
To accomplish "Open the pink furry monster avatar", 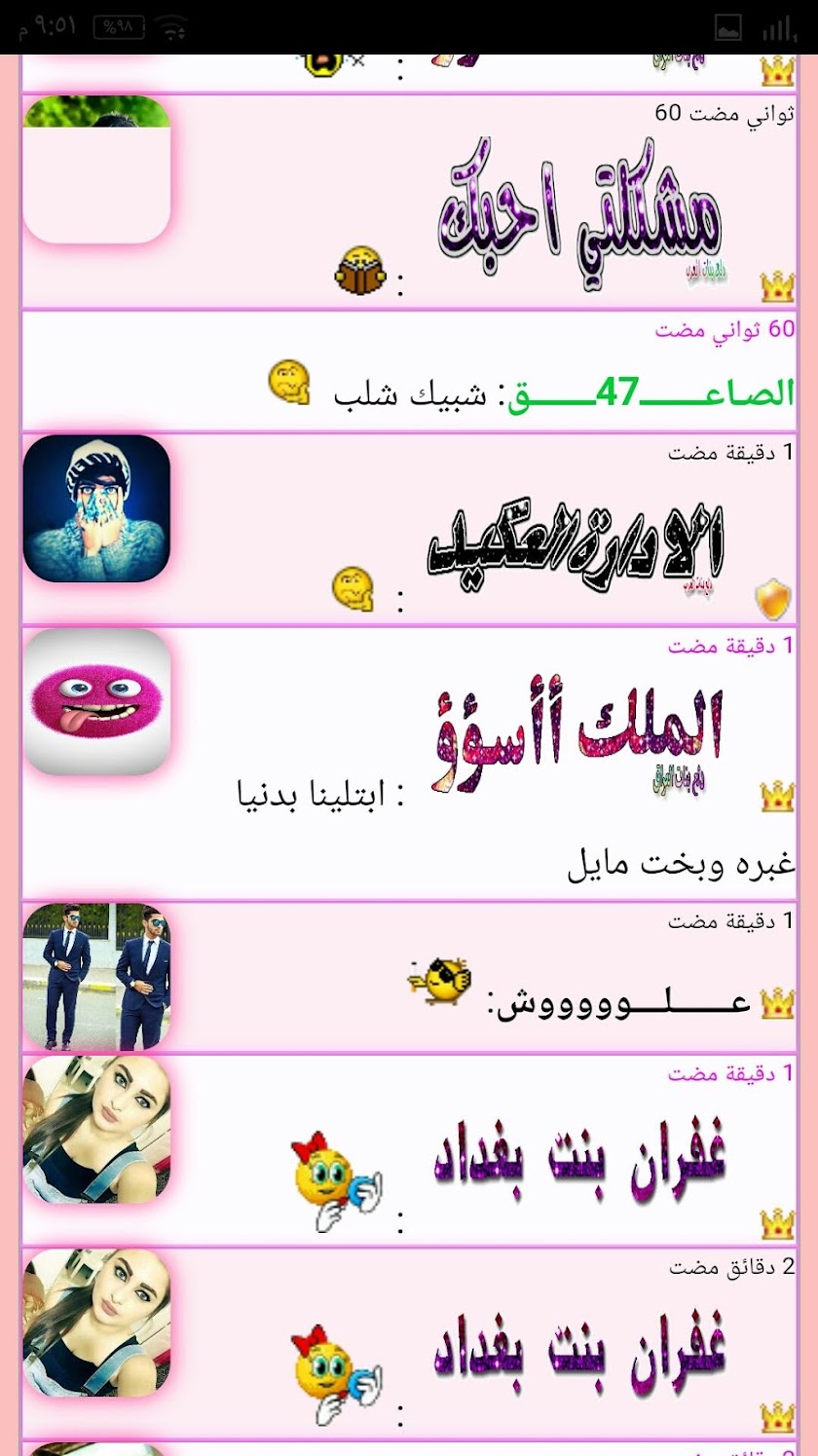I will [96, 701].
